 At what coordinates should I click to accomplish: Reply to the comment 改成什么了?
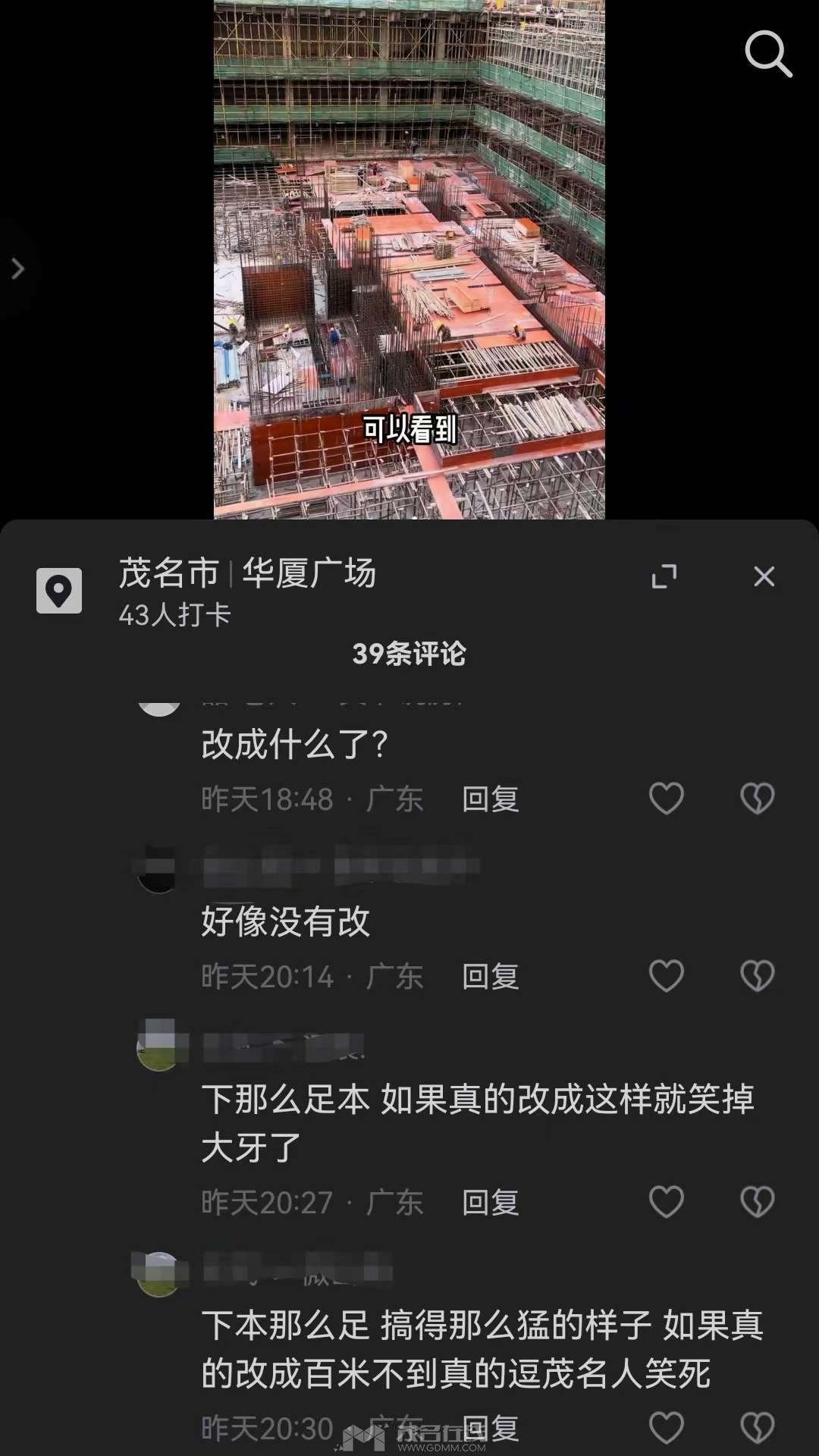coord(491,799)
